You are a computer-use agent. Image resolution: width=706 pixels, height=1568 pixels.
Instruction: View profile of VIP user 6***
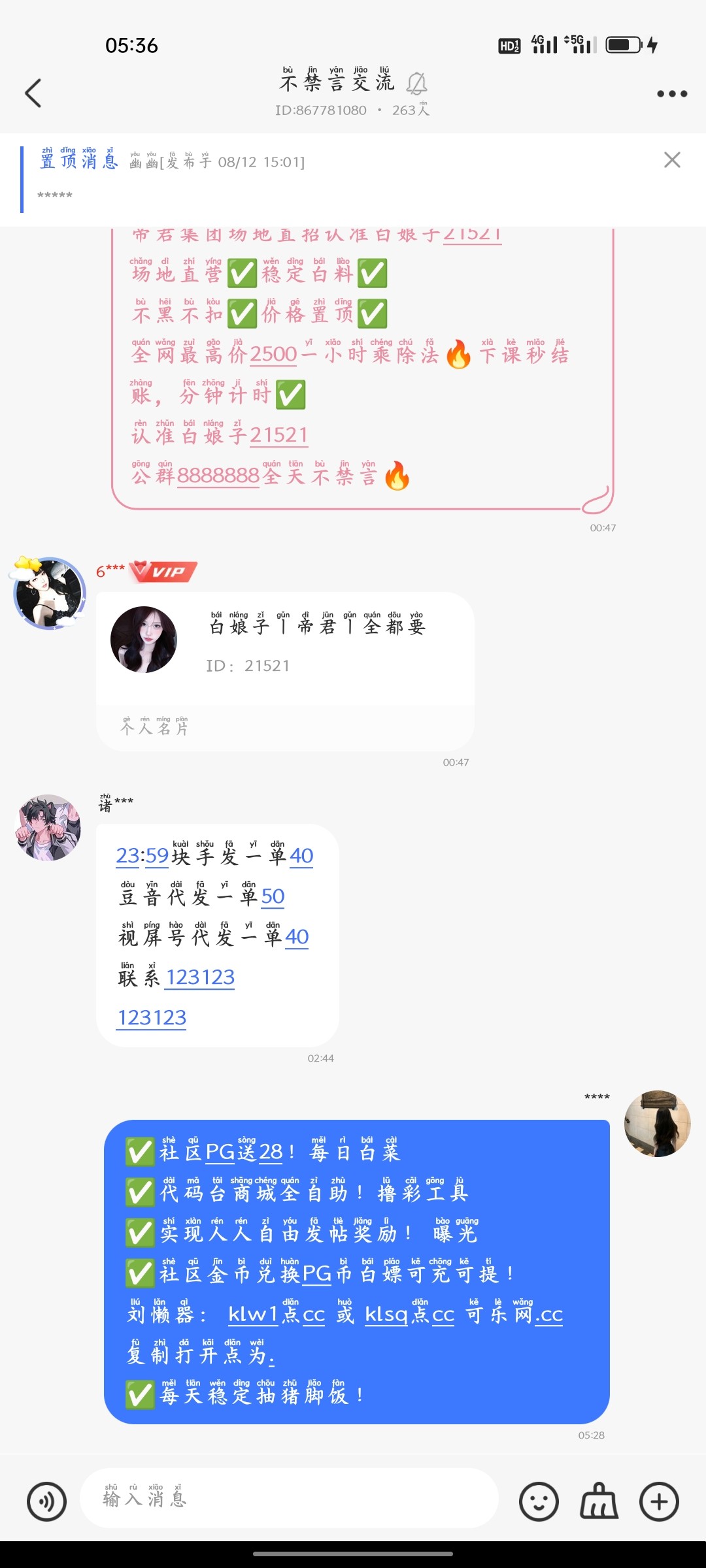50,593
